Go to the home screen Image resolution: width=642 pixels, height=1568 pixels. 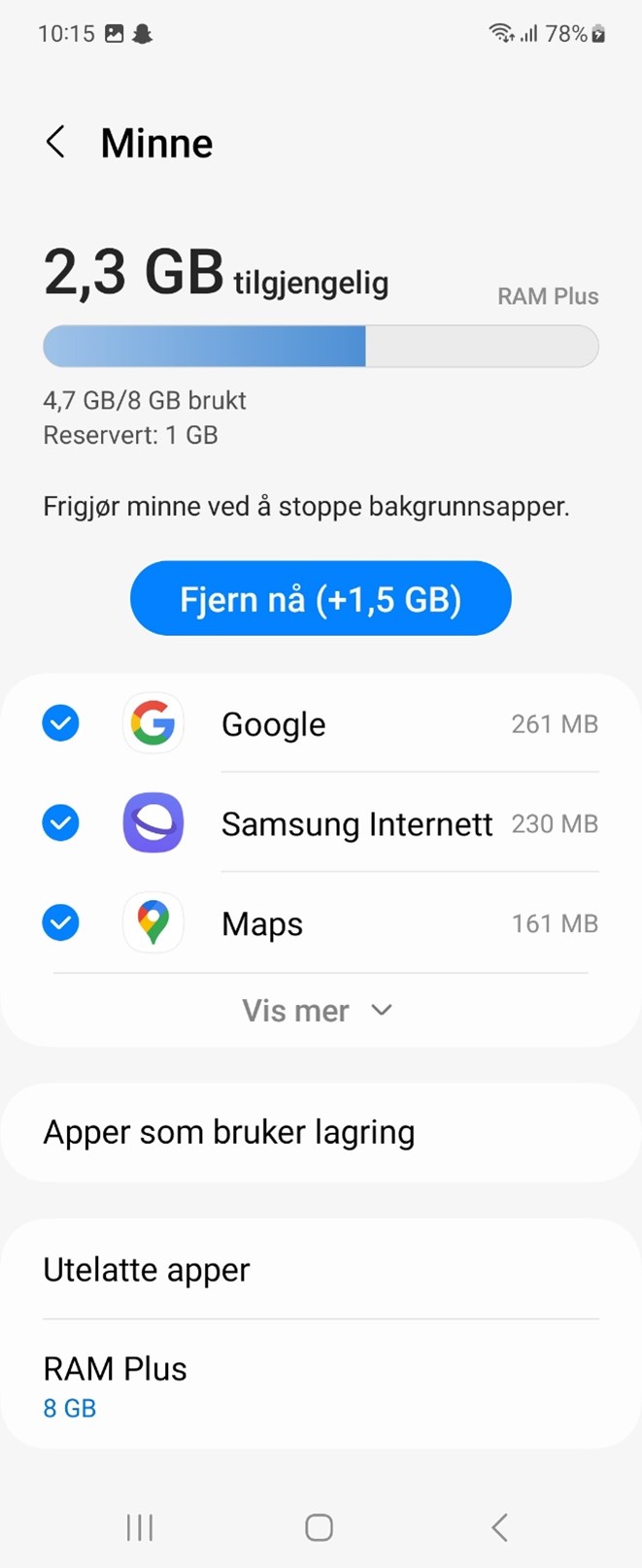coord(320,1528)
